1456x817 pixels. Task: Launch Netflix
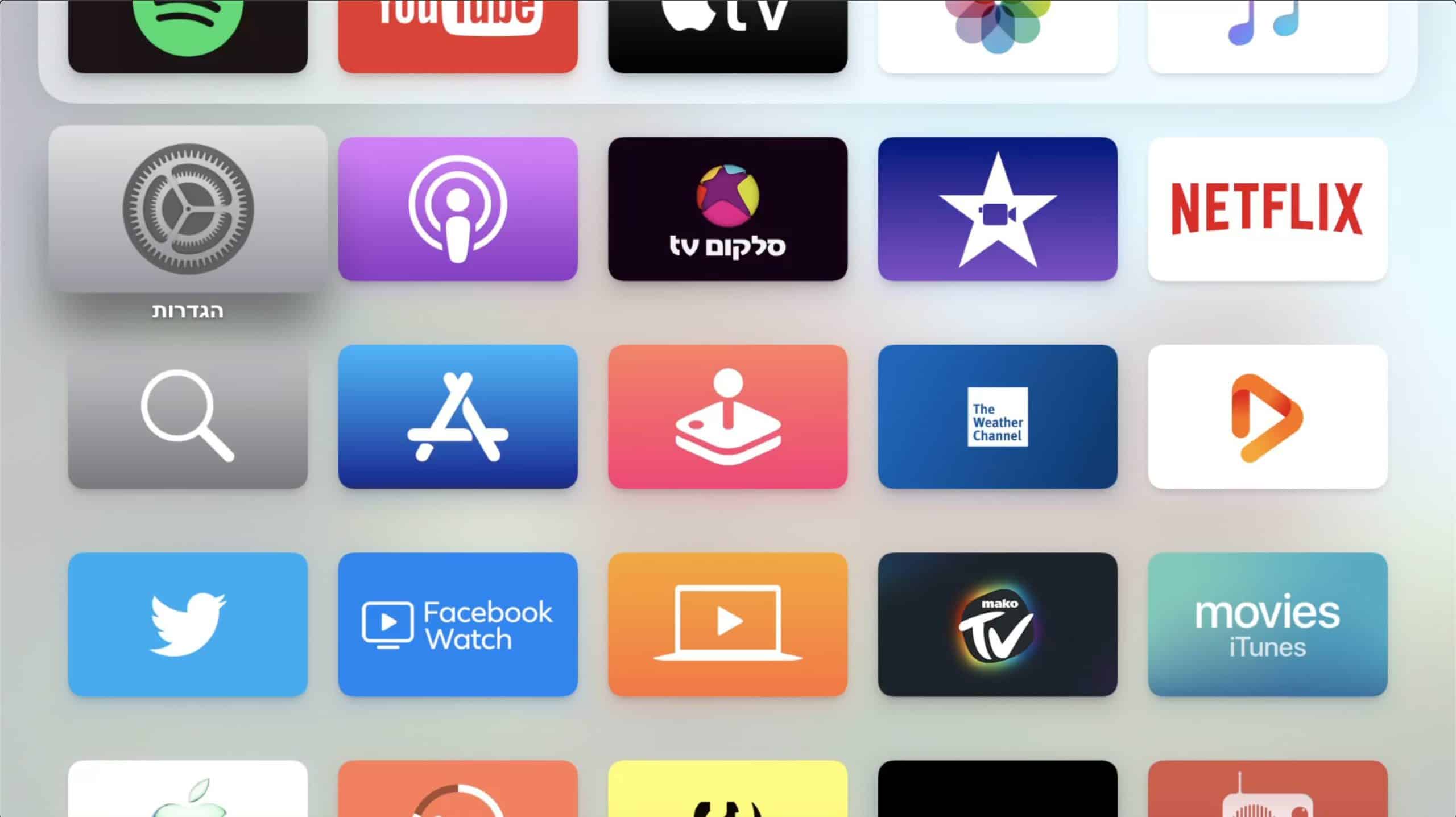pos(1267,209)
